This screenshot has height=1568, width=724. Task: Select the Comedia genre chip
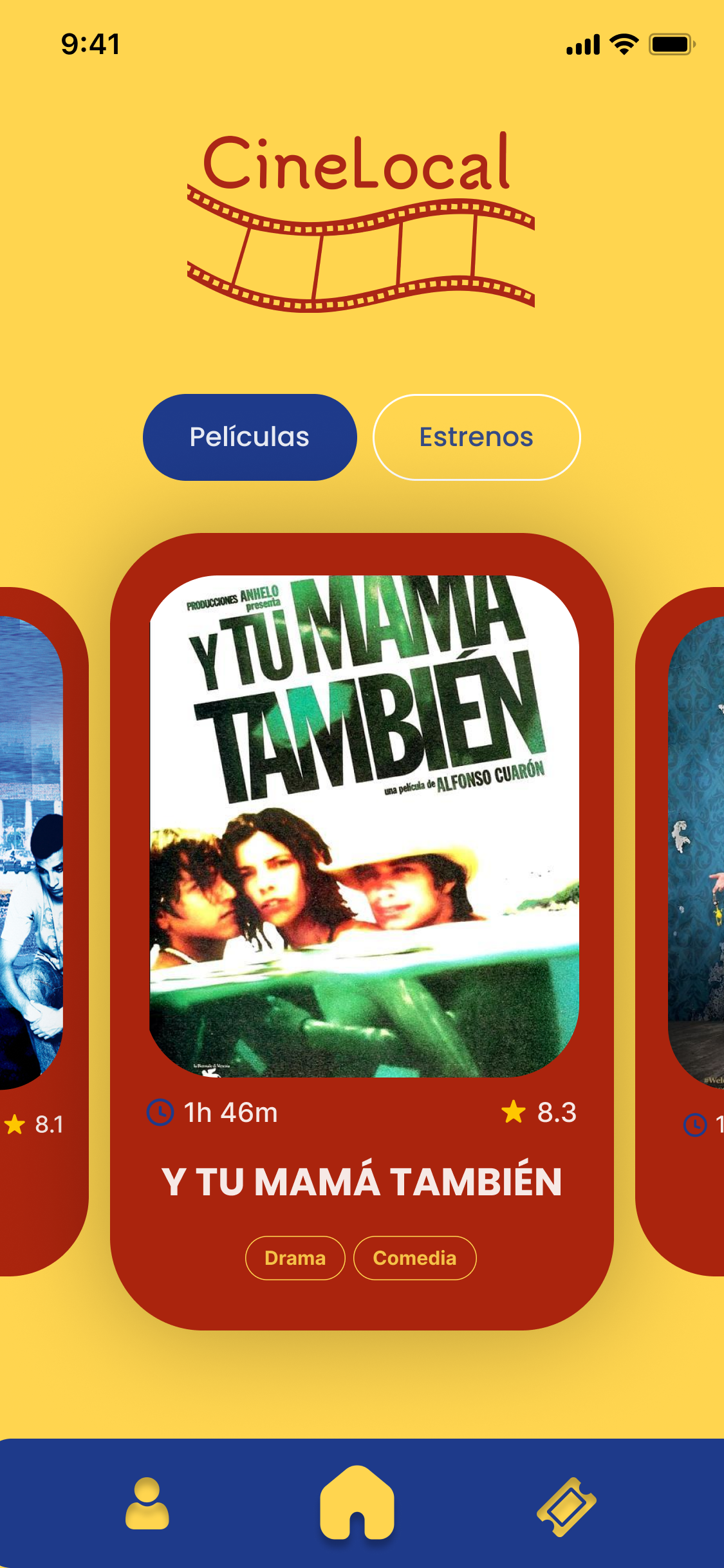coord(414,1258)
